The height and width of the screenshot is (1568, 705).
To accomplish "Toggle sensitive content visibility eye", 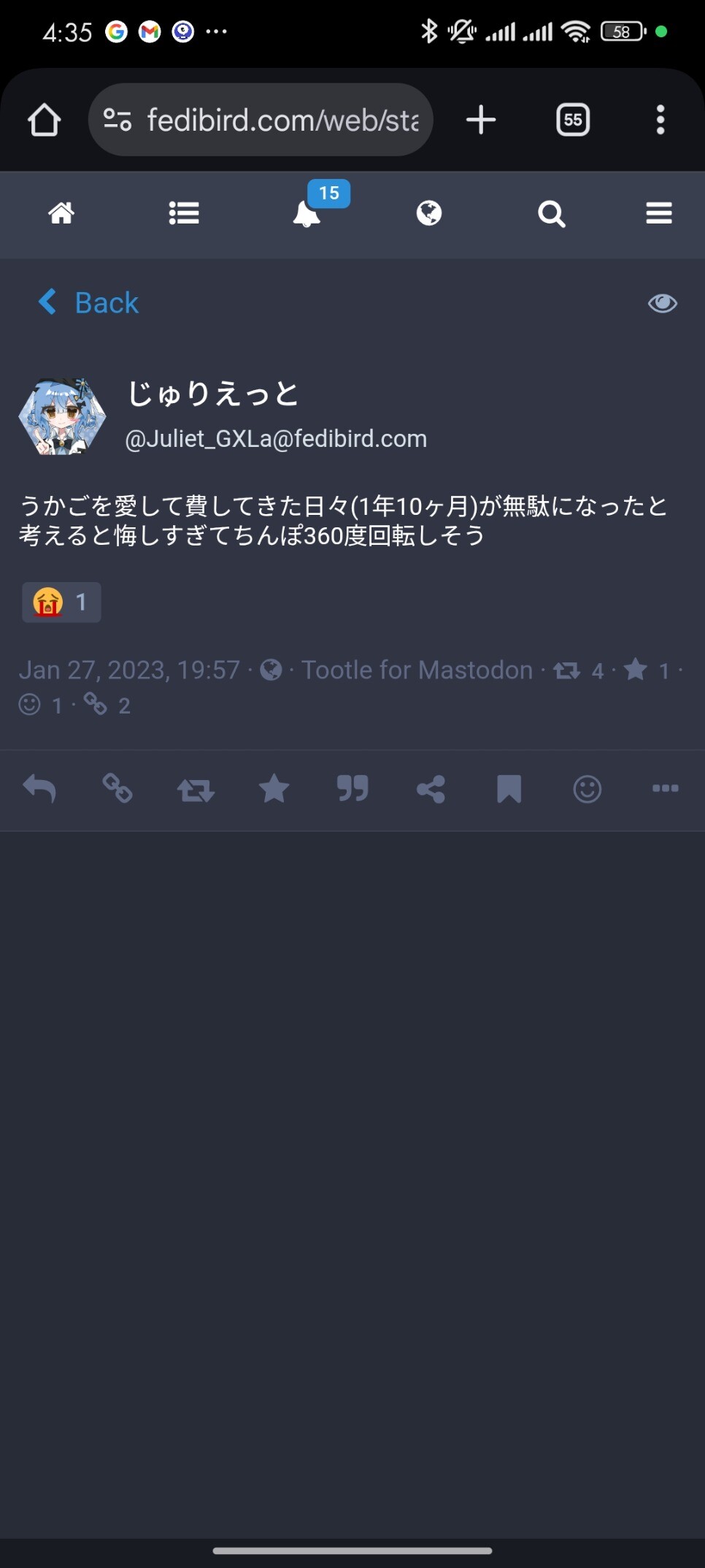I will point(663,303).
